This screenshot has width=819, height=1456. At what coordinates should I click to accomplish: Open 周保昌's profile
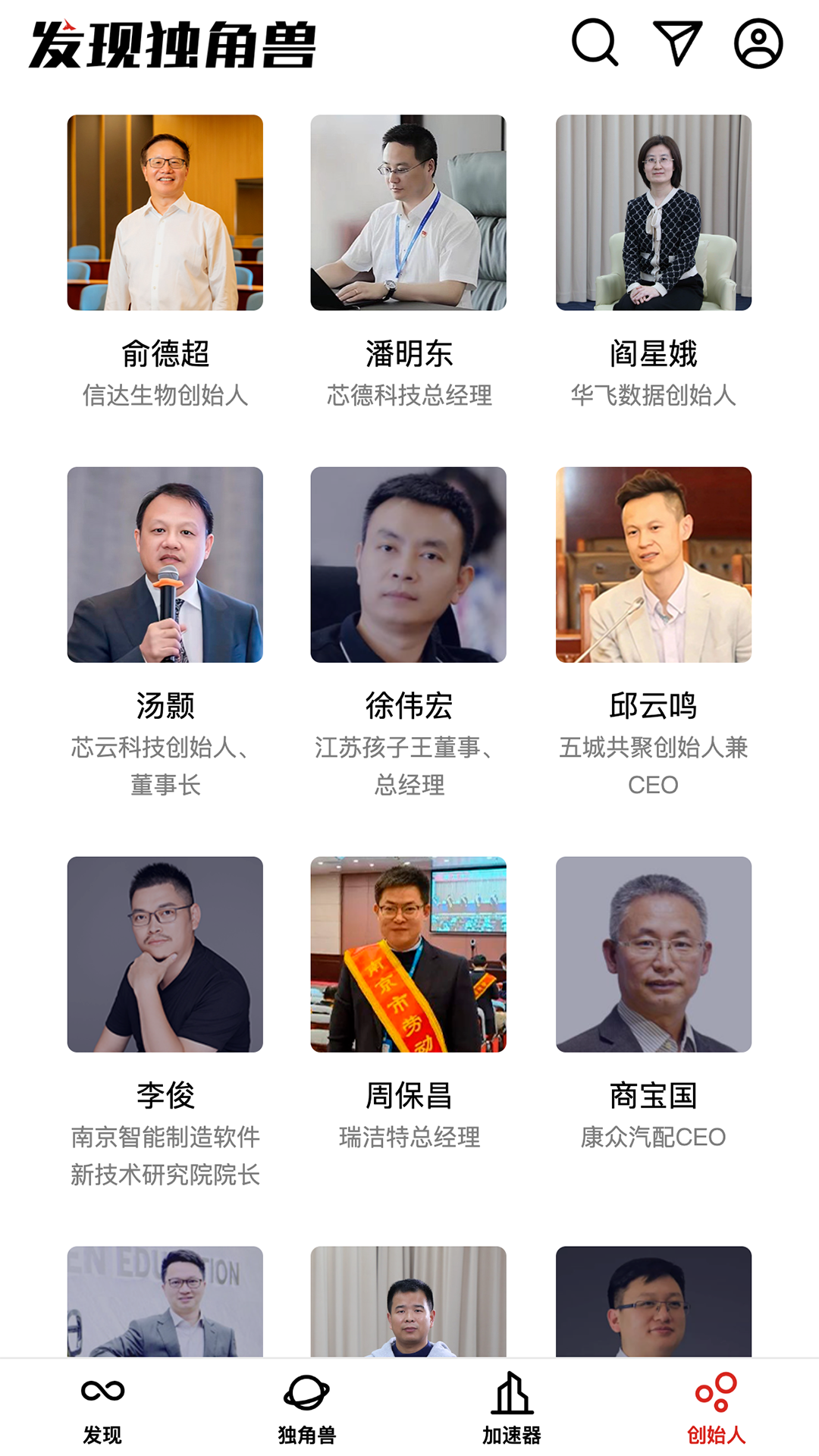point(409,955)
